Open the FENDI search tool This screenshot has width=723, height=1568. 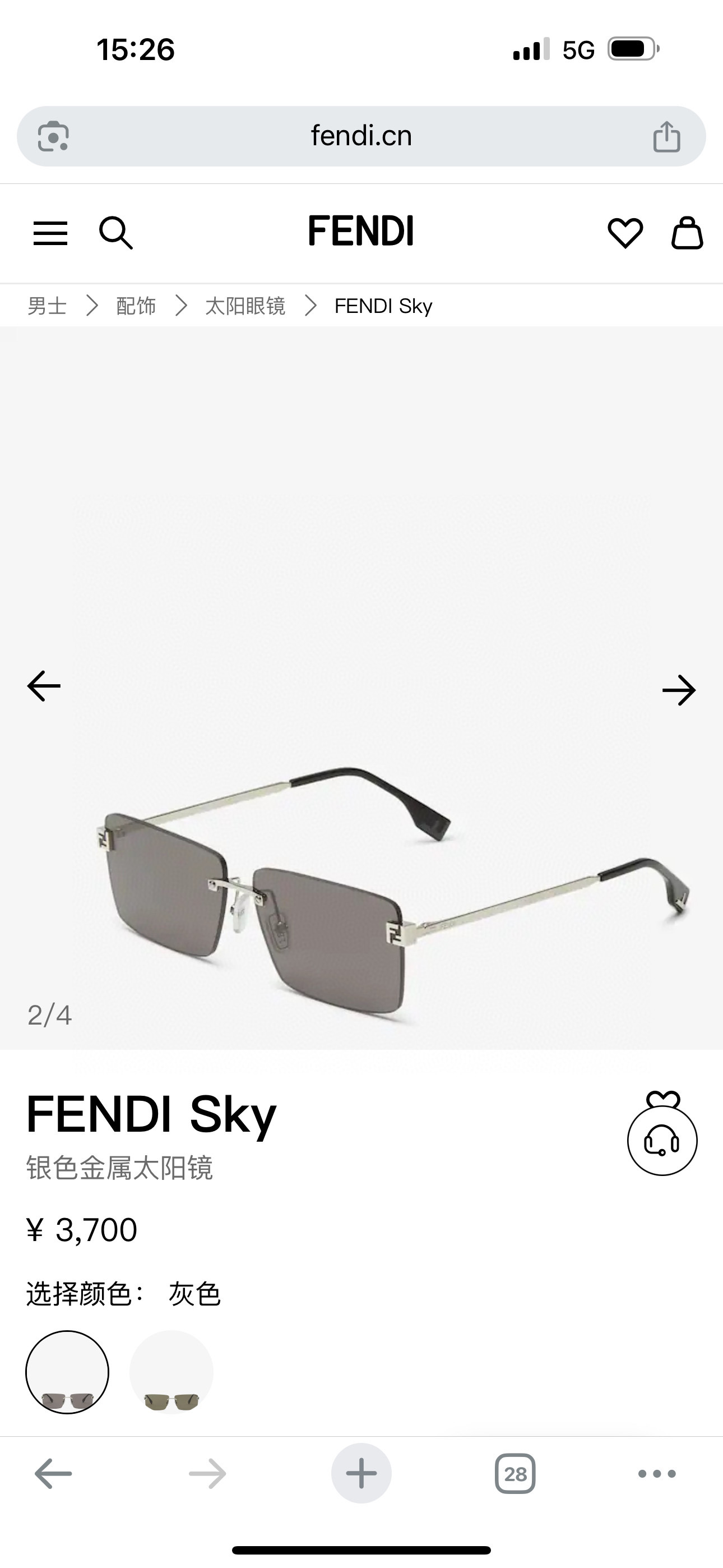point(117,233)
